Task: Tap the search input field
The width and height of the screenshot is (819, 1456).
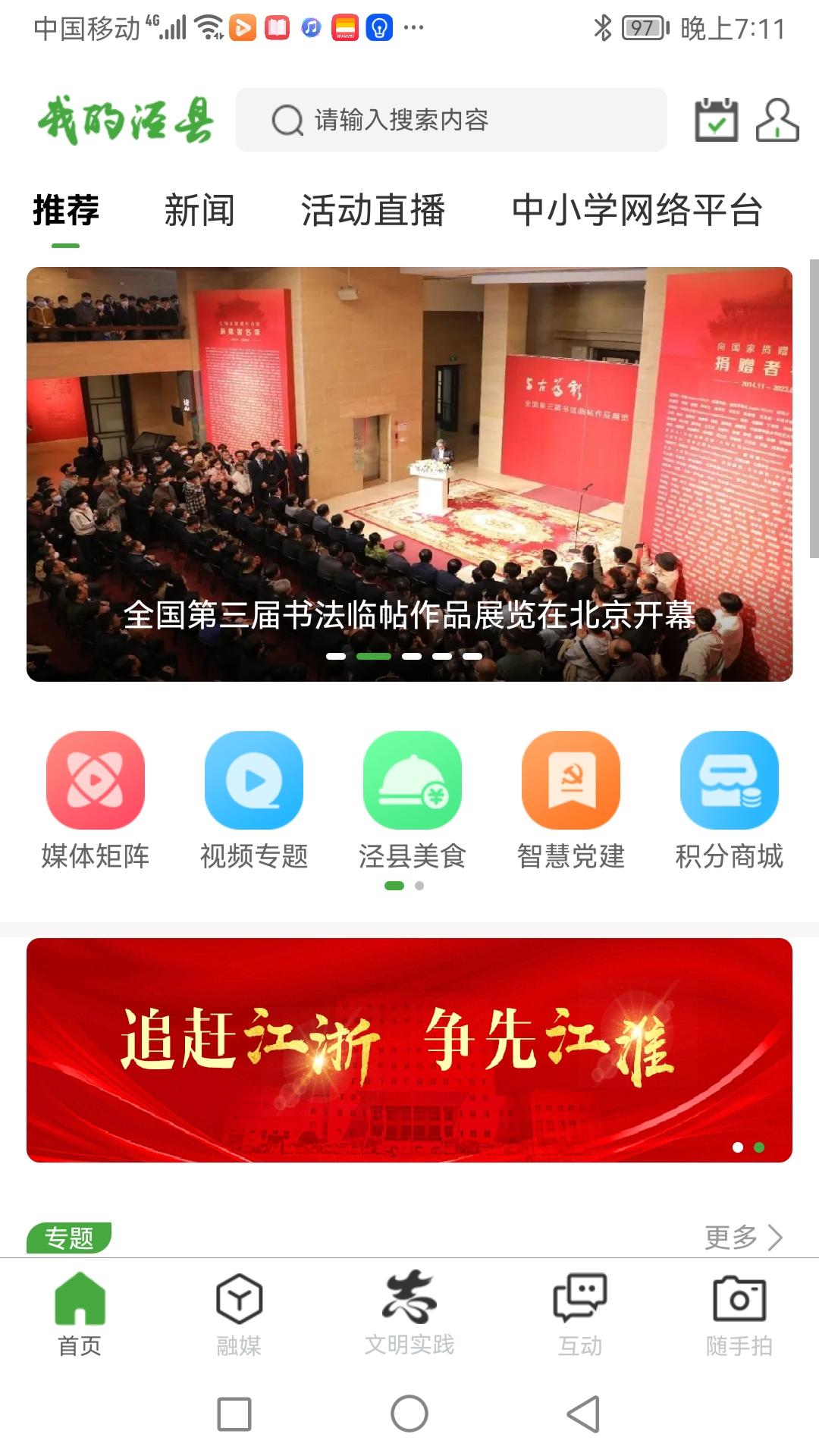Action: [x=453, y=119]
